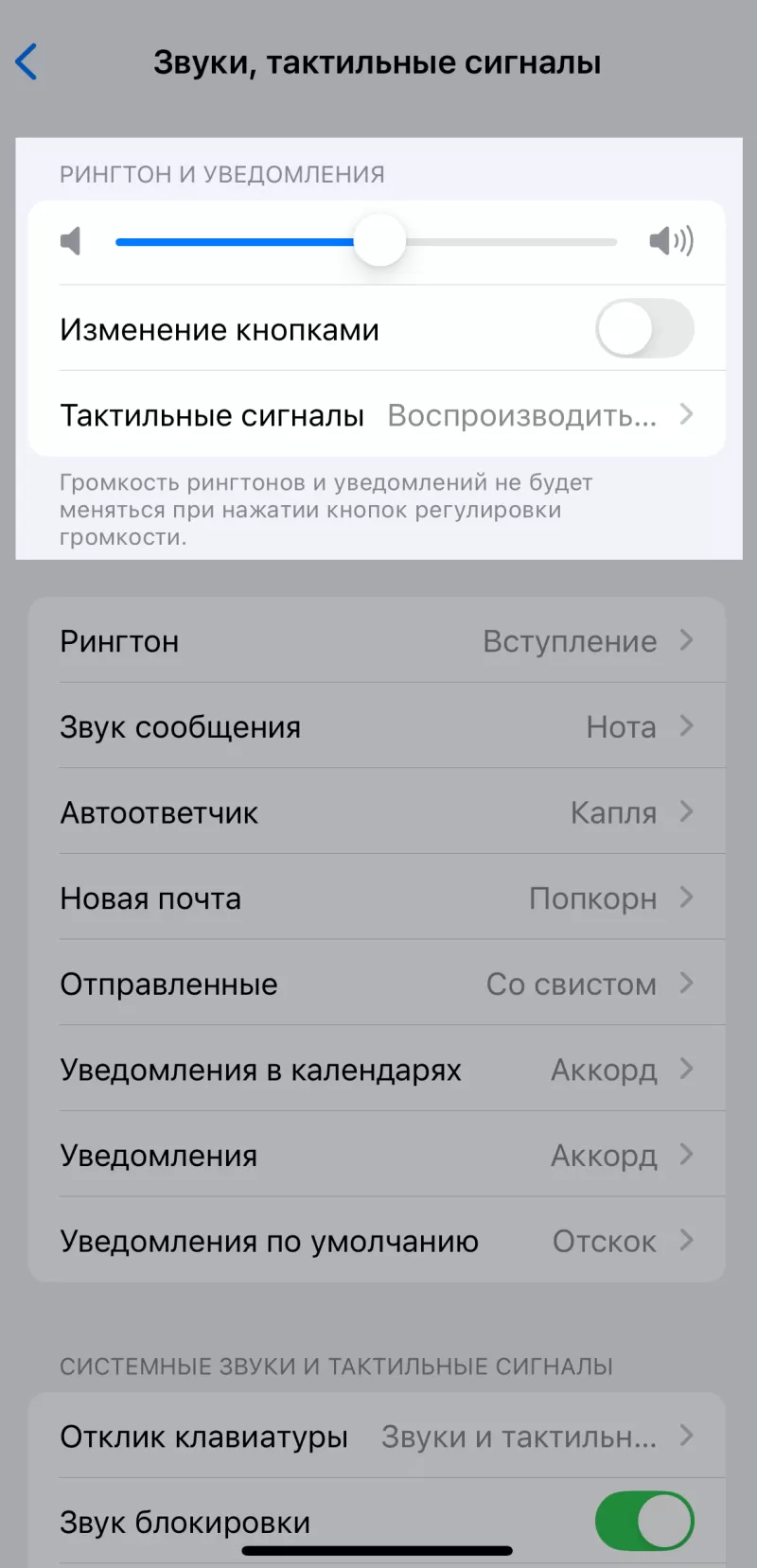Enable the Изменение кнопками switch
Image resolution: width=757 pixels, height=1568 pixels.
(644, 328)
